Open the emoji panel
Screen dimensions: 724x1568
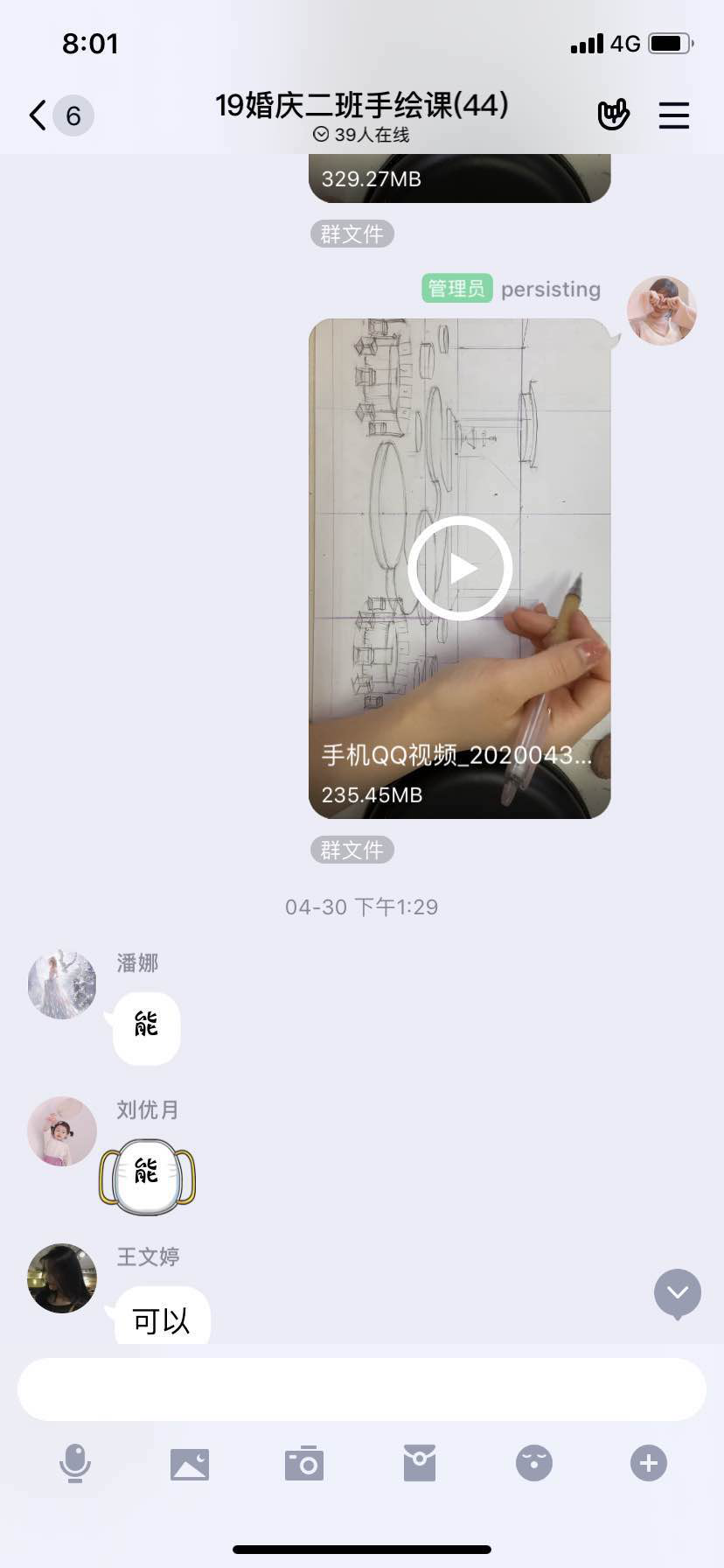click(533, 1463)
